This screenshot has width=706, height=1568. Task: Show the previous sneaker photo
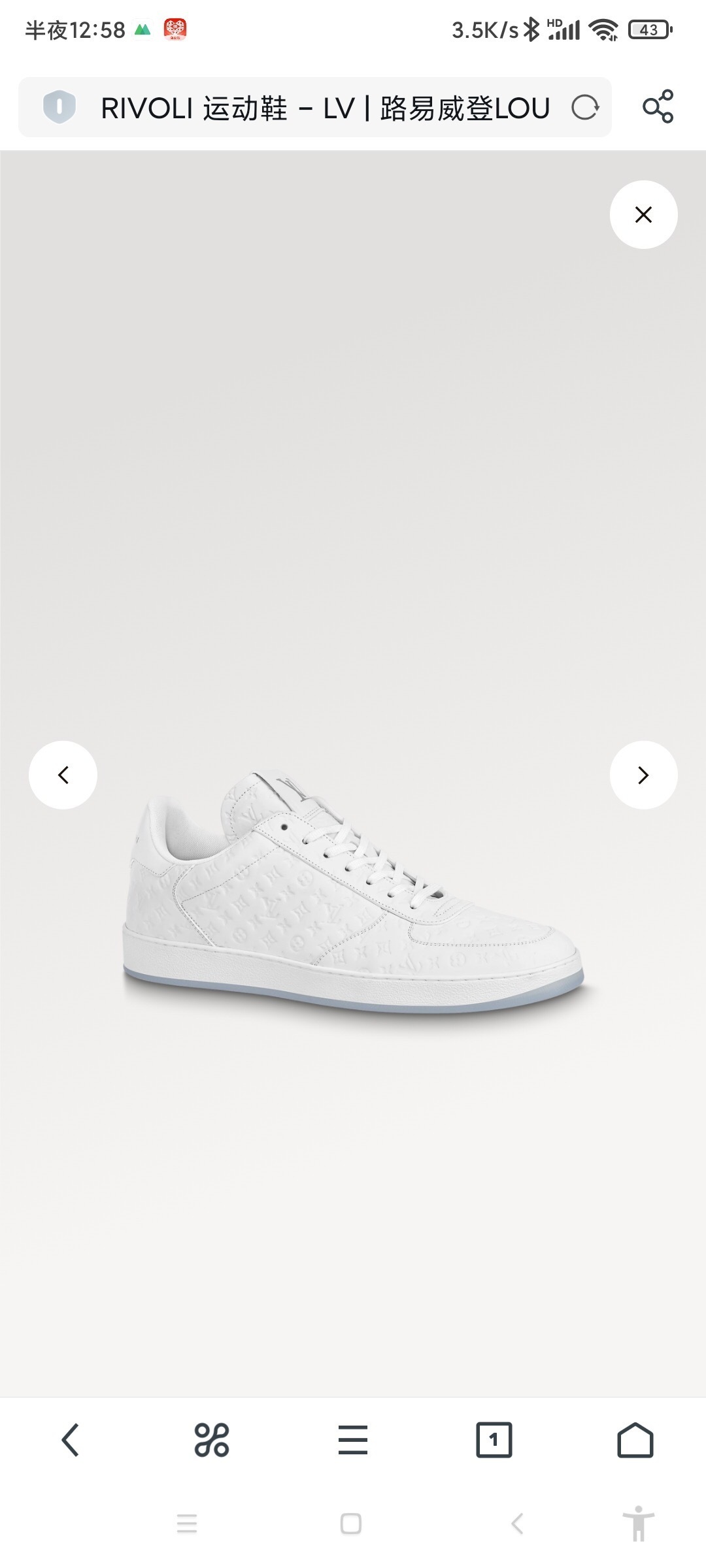(63, 775)
